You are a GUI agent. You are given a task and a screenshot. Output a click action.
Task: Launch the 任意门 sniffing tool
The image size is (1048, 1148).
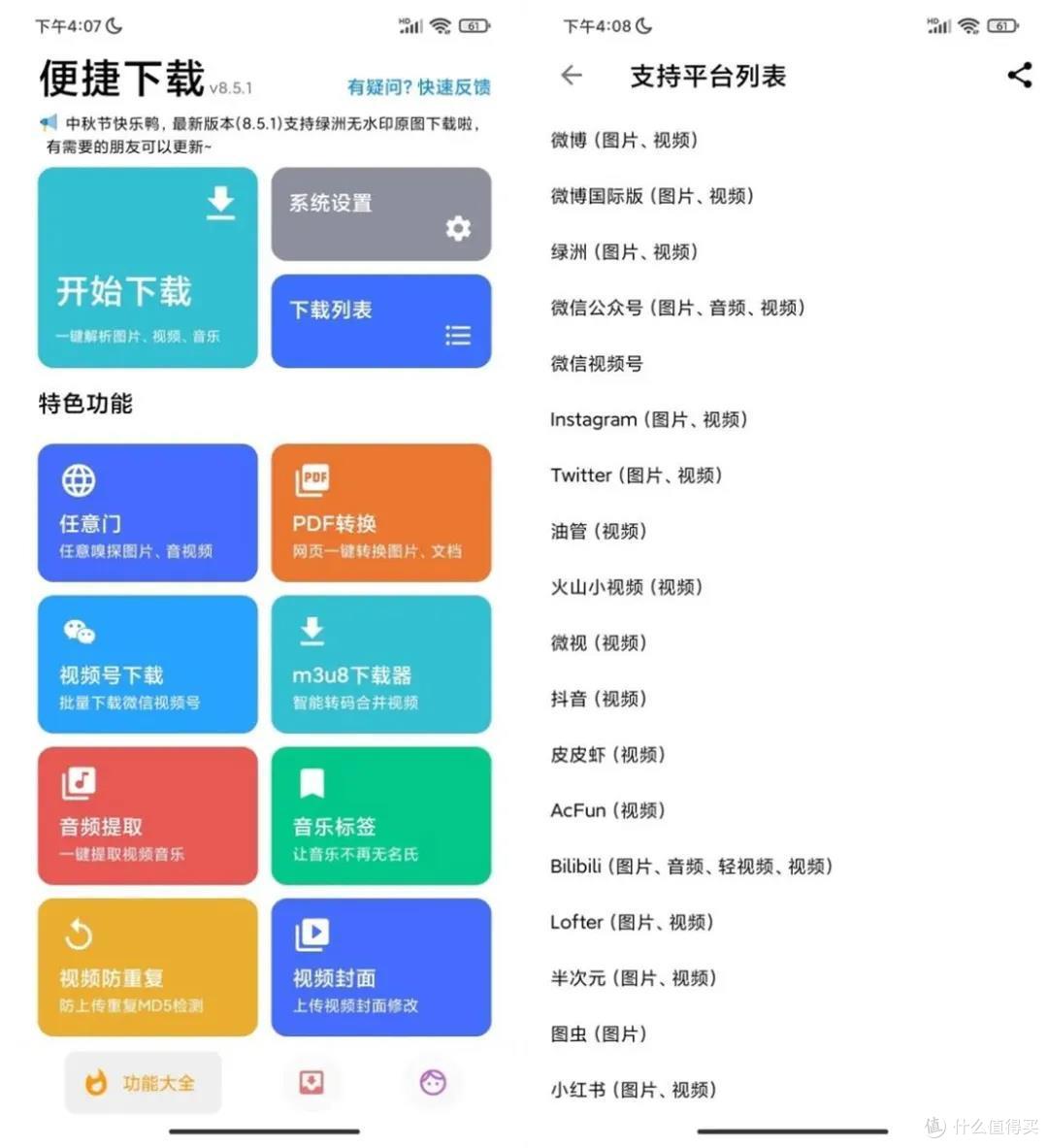pyautogui.click(x=146, y=512)
